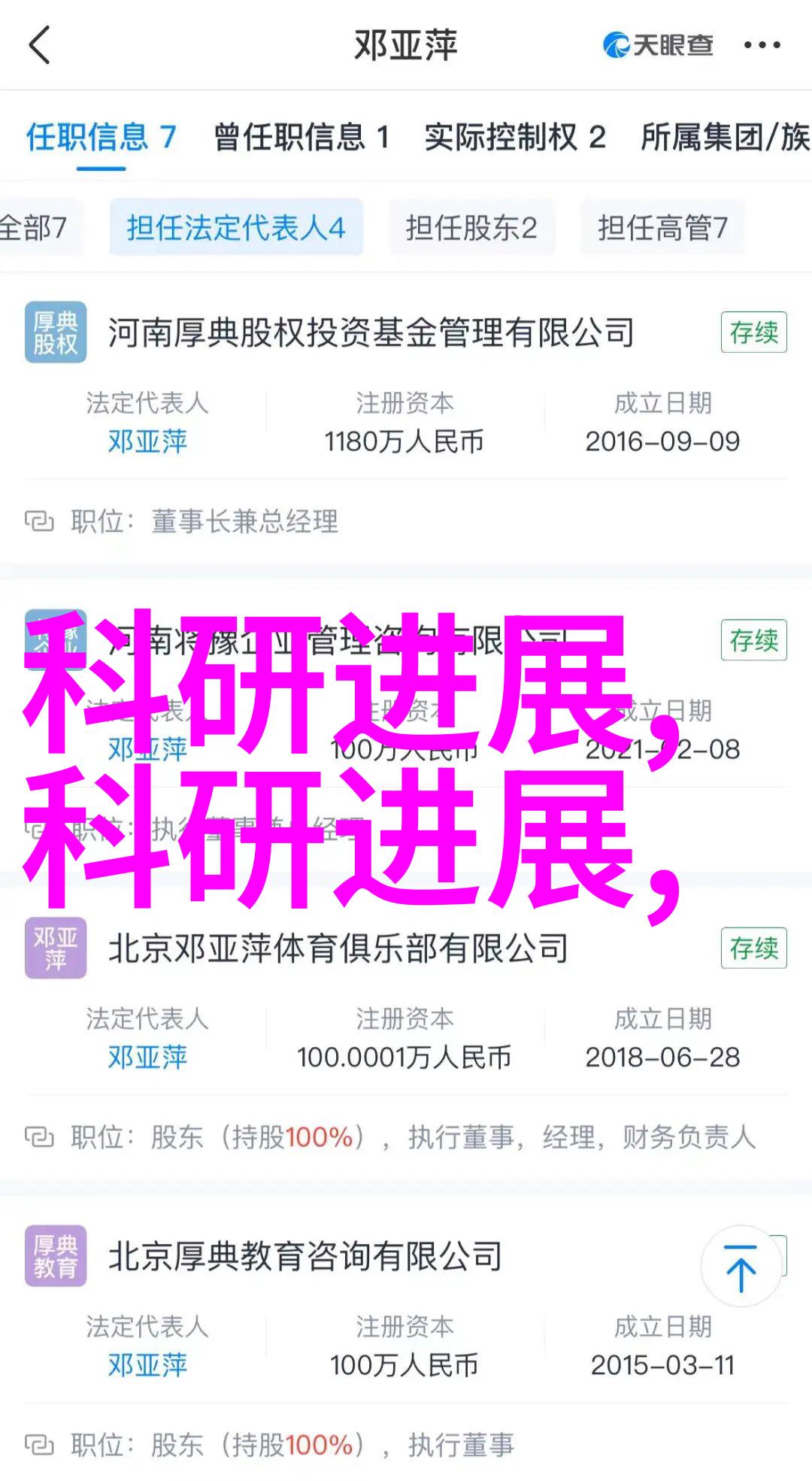Tap 邓亚萍 link under 北京邓亚萍体育俱乐部 card
Image resolution: width=812 pixels, height=1481 pixels.
pyautogui.click(x=147, y=1058)
